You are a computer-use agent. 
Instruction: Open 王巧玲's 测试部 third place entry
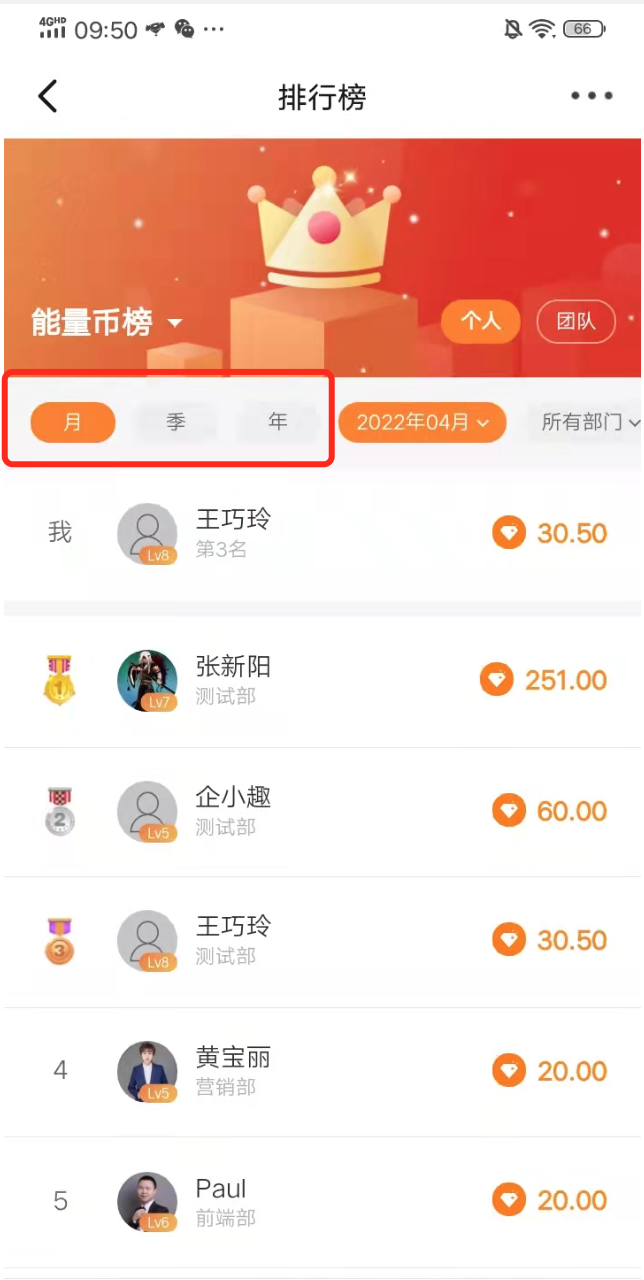tap(322, 940)
